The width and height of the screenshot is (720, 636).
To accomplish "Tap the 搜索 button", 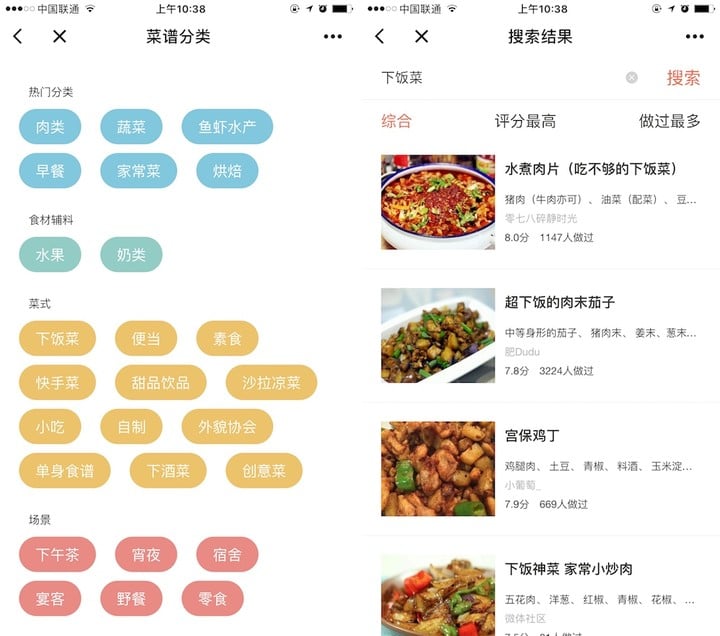I will coord(684,78).
